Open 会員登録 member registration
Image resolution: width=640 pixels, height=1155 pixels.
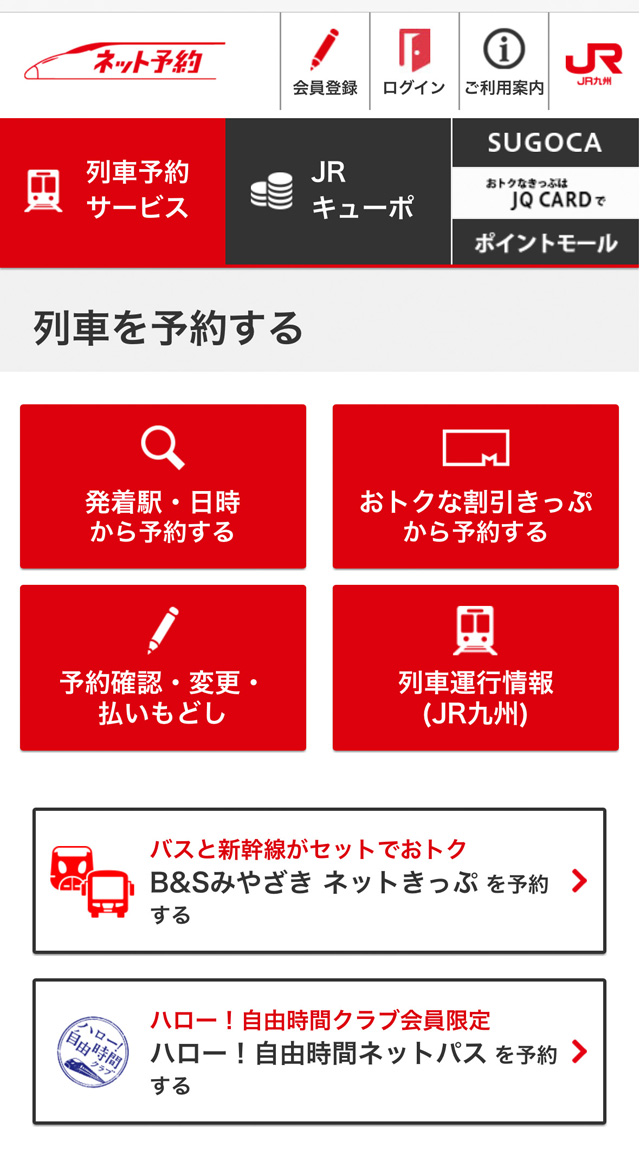325,62
